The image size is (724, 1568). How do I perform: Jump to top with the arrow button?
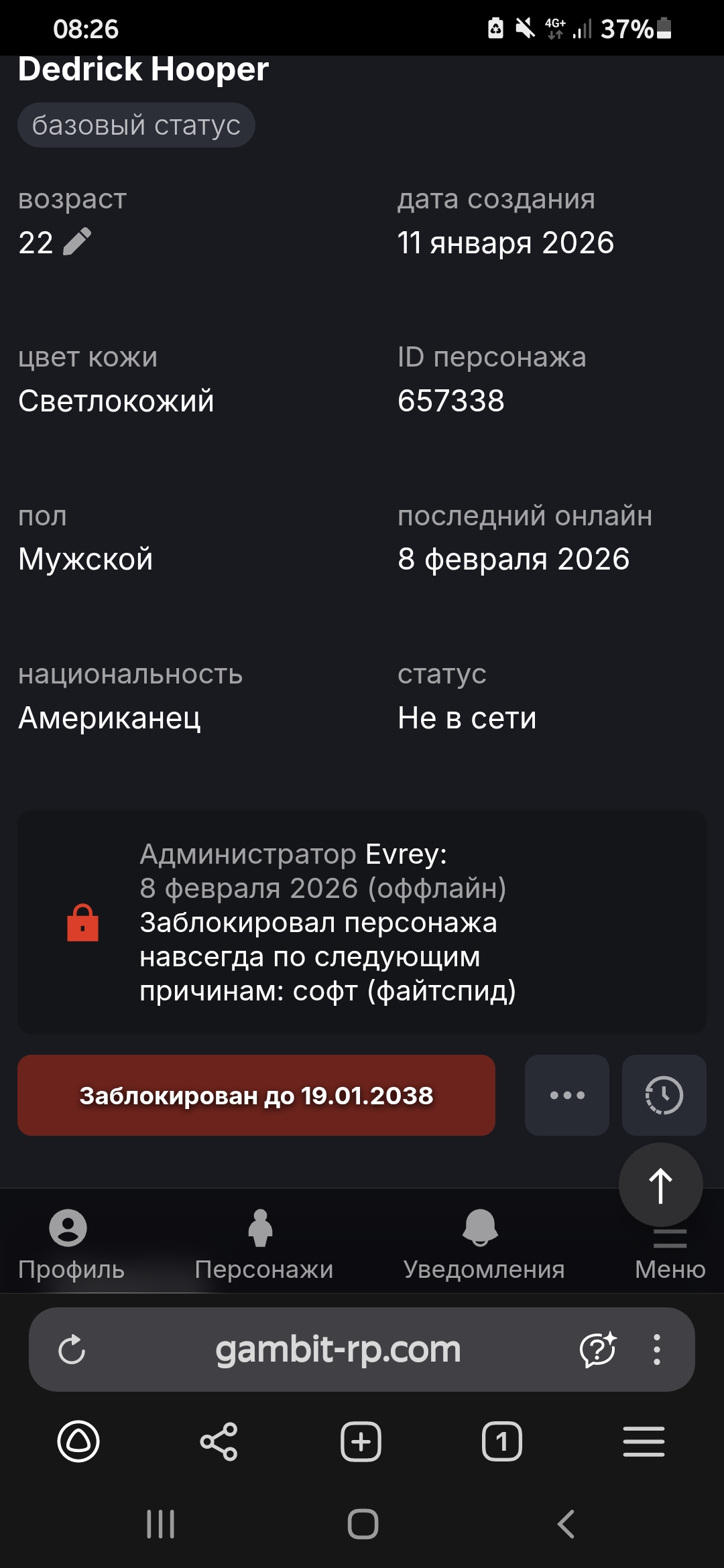(x=660, y=1185)
